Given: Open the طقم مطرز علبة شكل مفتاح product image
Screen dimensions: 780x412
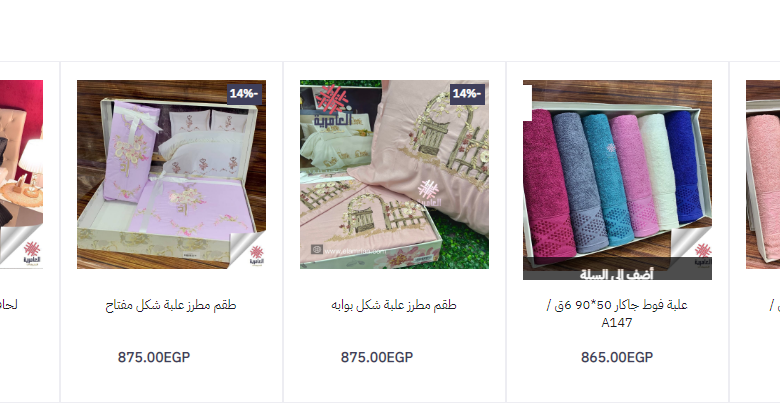Looking at the screenshot, I should tap(171, 174).
